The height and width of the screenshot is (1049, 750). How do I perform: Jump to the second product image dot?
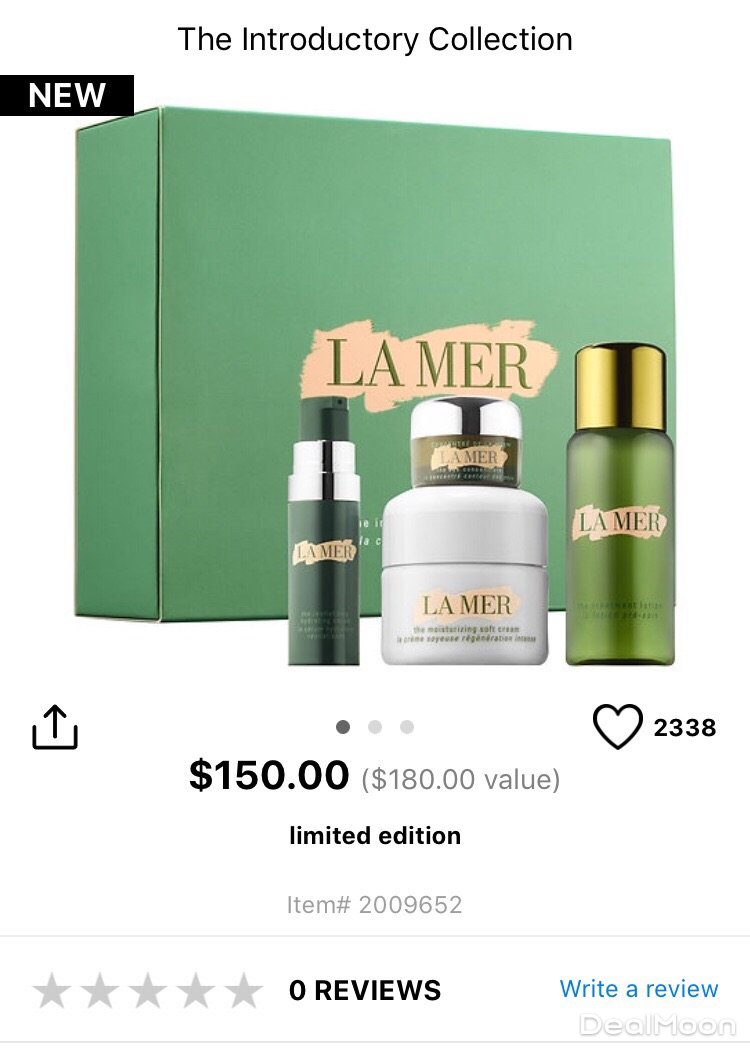pyautogui.click(x=375, y=727)
